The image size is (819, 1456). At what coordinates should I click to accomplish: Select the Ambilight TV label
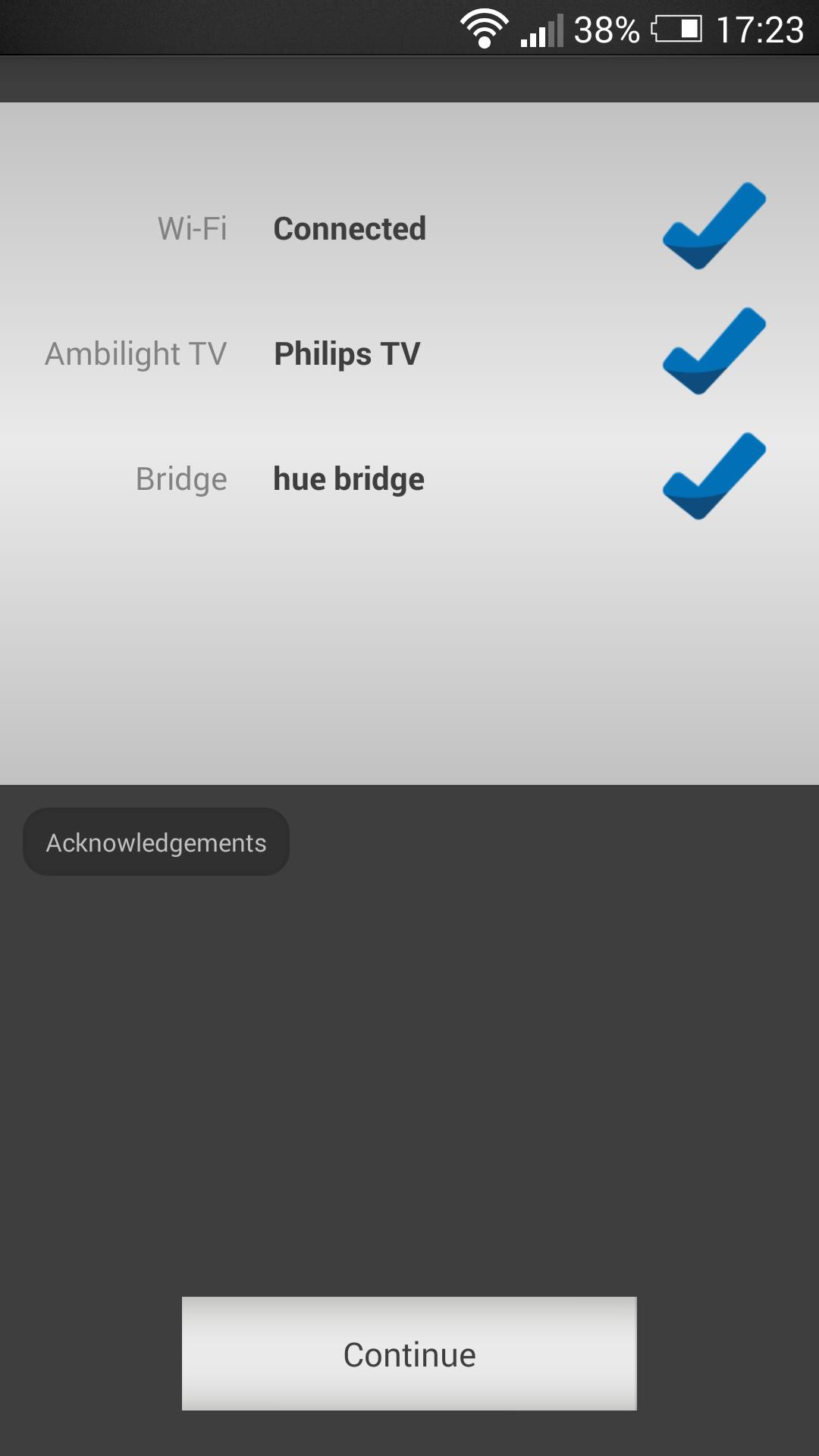tap(135, 352)
